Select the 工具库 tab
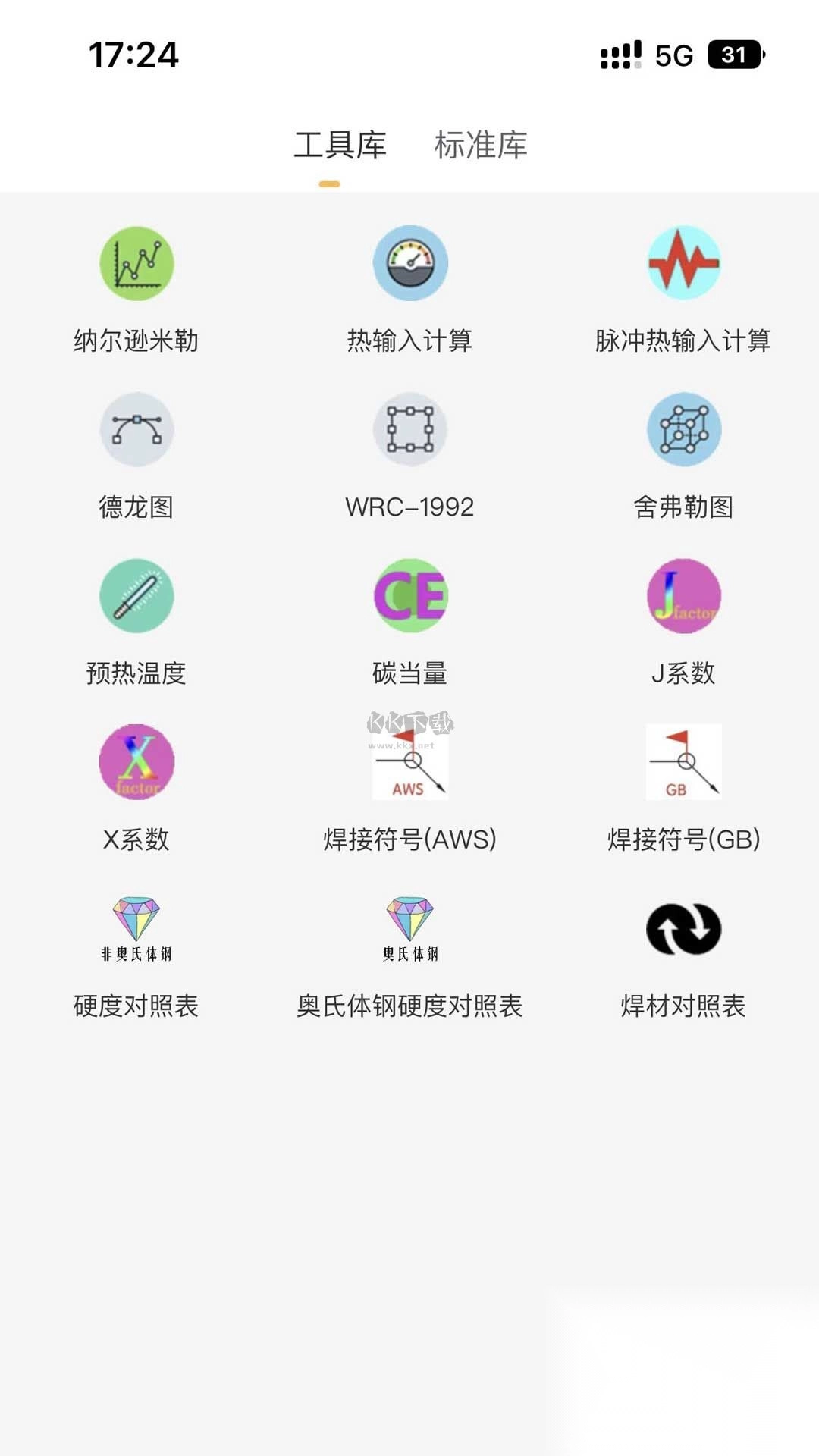This screenshot has height=1456, width=819. click(340, 145)
